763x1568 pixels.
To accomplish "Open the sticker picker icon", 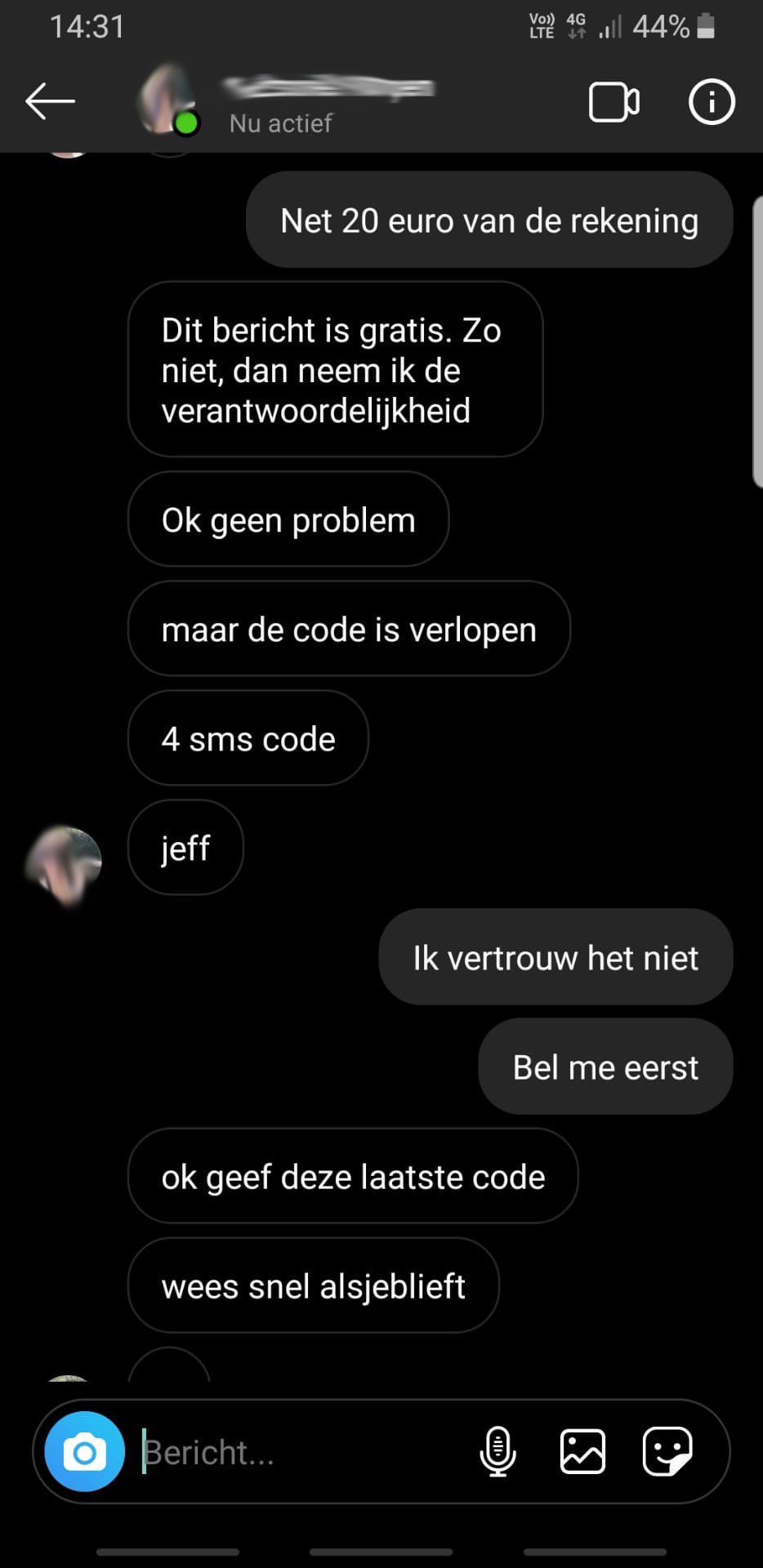I will coord(667,1451).
